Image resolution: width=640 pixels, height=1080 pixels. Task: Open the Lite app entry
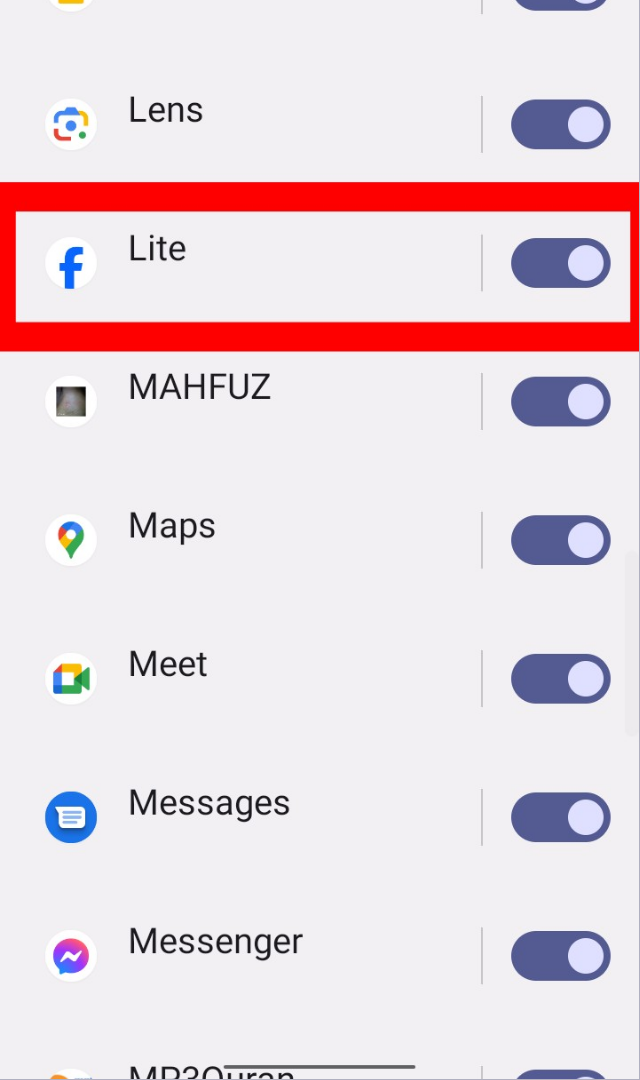(250, 264)
